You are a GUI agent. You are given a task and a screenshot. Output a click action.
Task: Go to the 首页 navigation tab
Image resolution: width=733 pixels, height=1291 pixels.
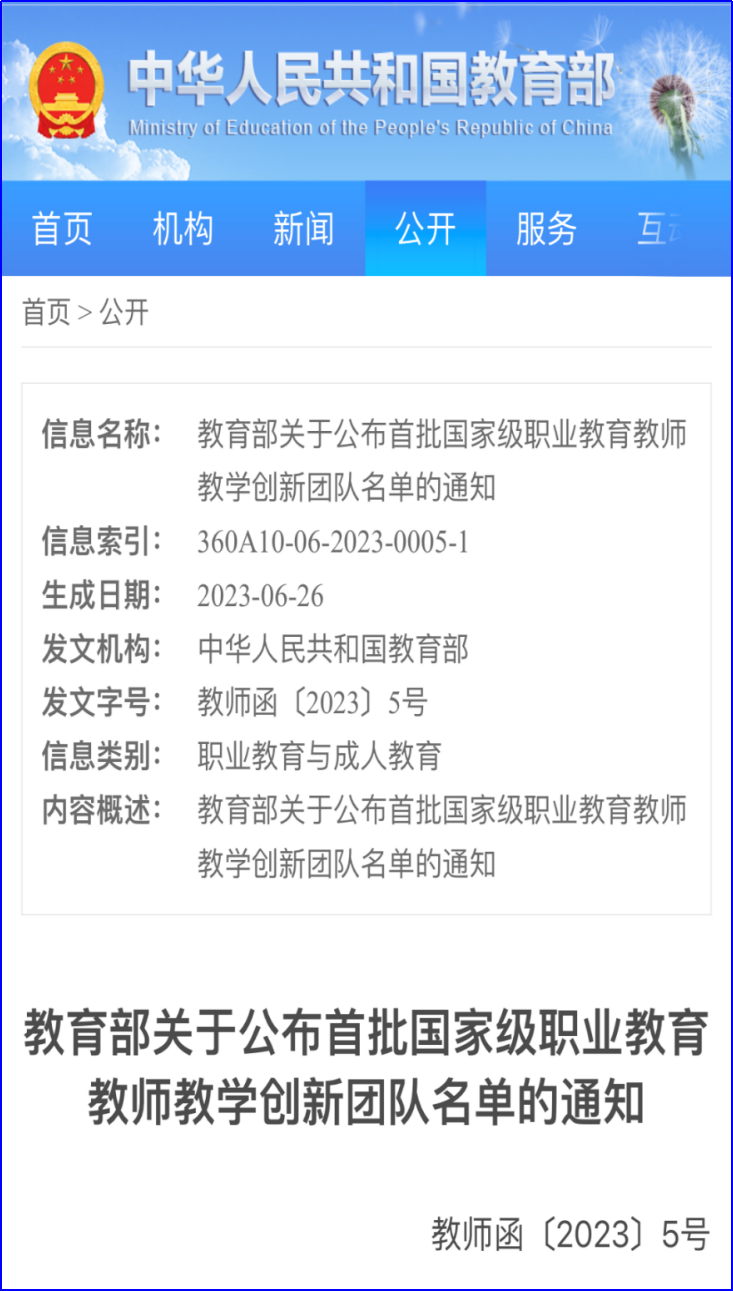click(62, 229)
